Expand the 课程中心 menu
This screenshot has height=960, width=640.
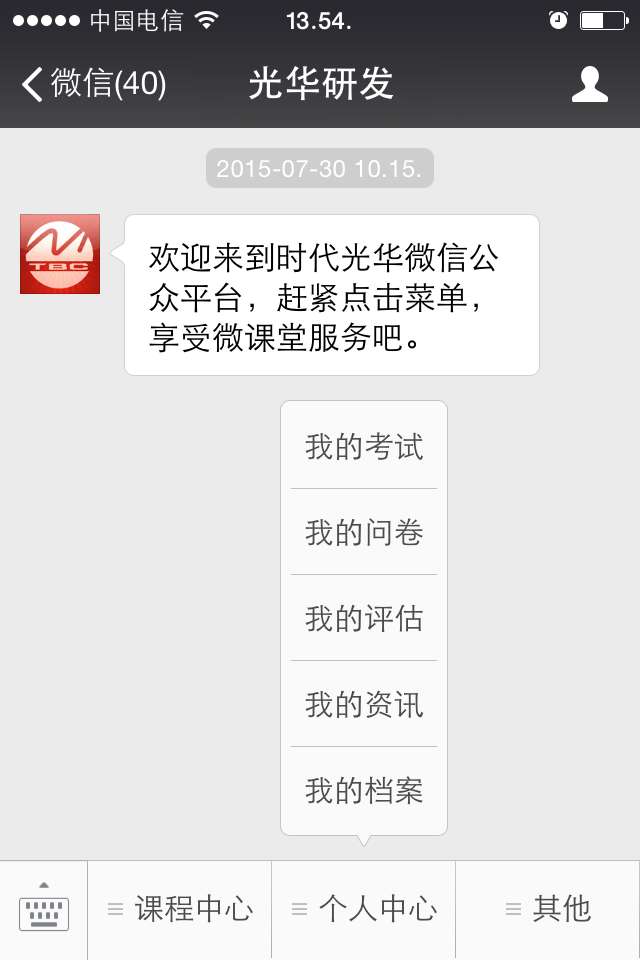[180, 909]
